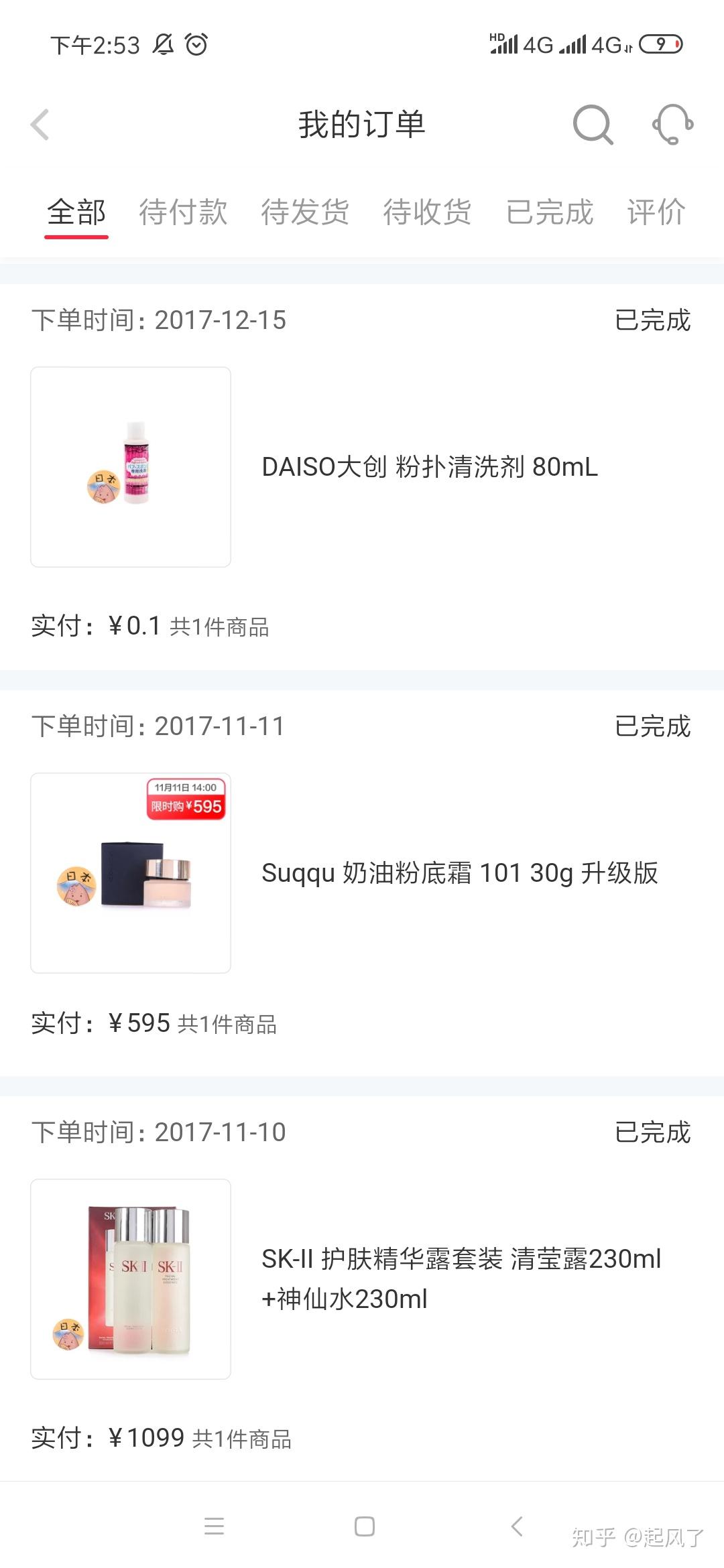Tap the system home button

click(365, 1526)
